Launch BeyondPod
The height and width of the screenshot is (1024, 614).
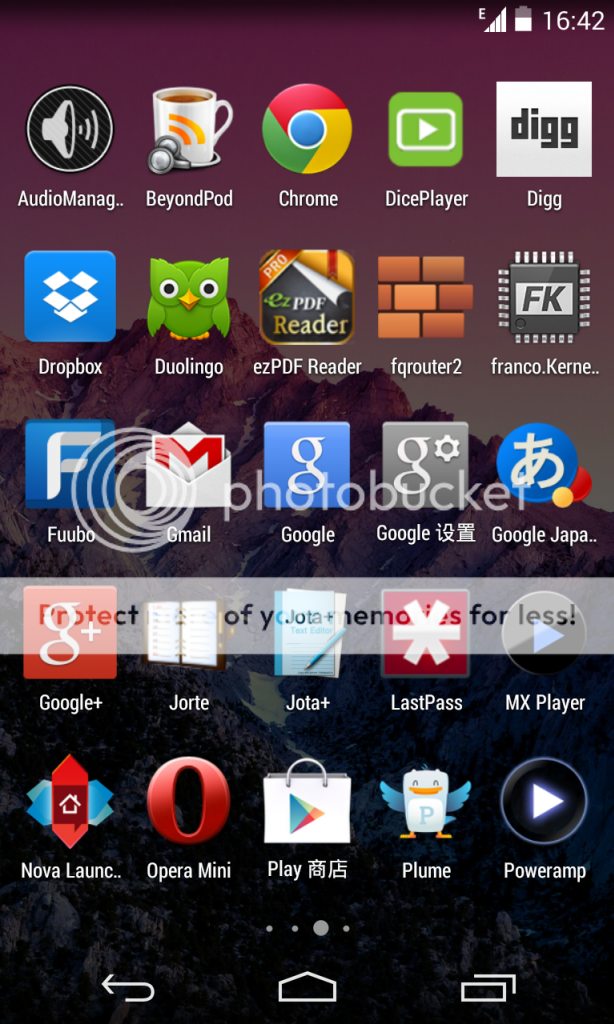click(x=189, y=130)
